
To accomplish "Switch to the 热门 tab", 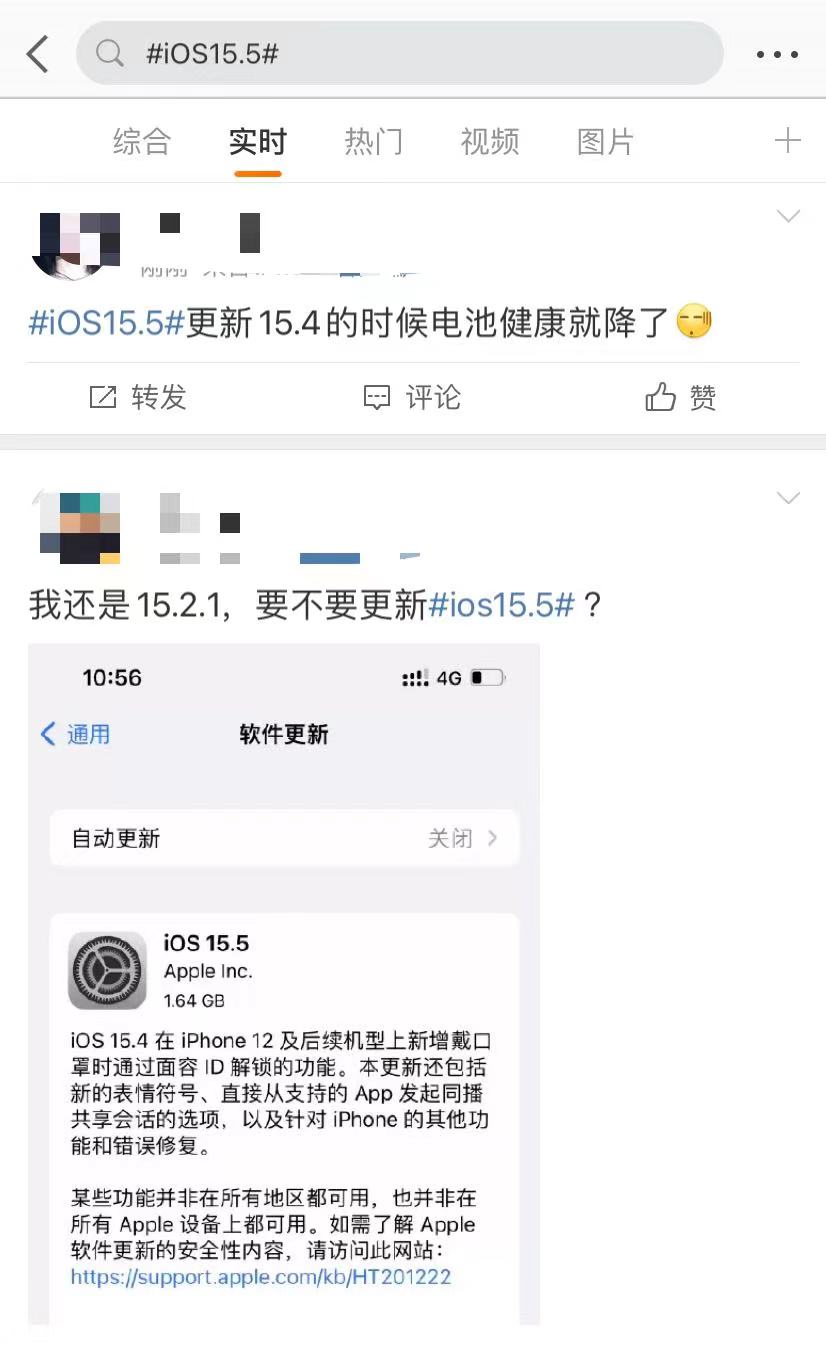I will click(373, 141).
